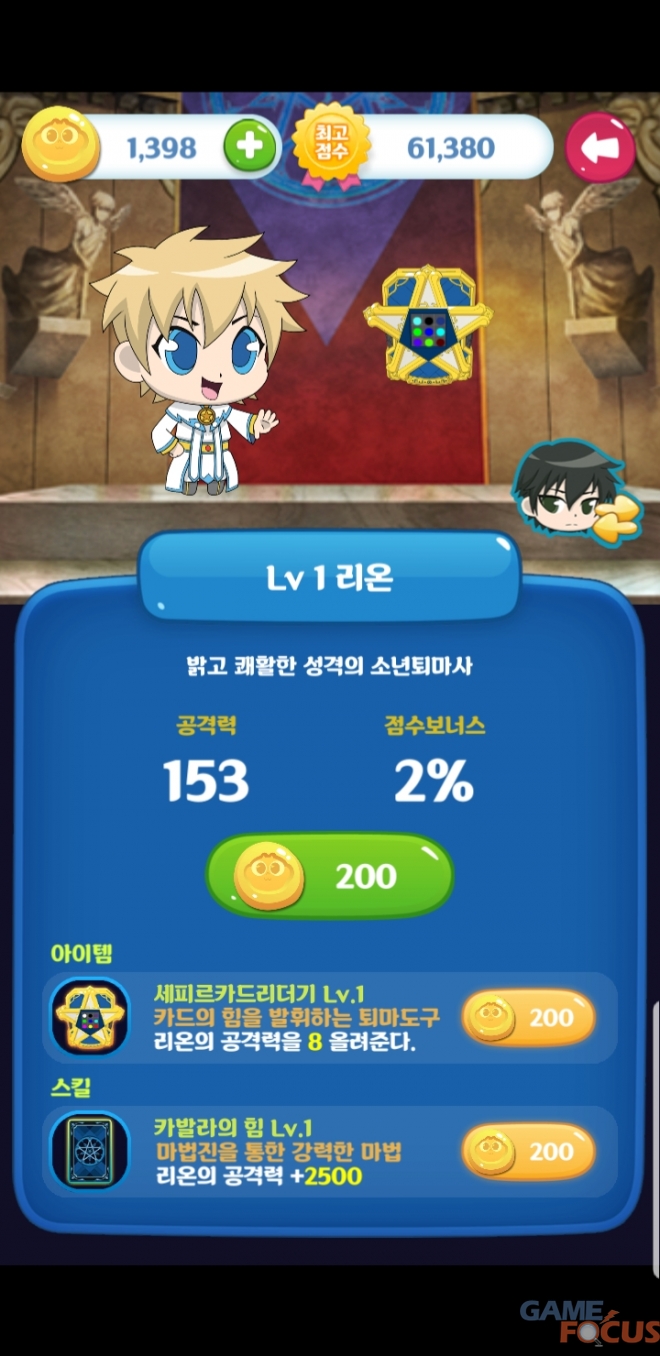Upgrade 카발라의 힘 skill for 200 coins
The height and width of the screenshot is (1356, 660).
click(x=528, y=1152)
